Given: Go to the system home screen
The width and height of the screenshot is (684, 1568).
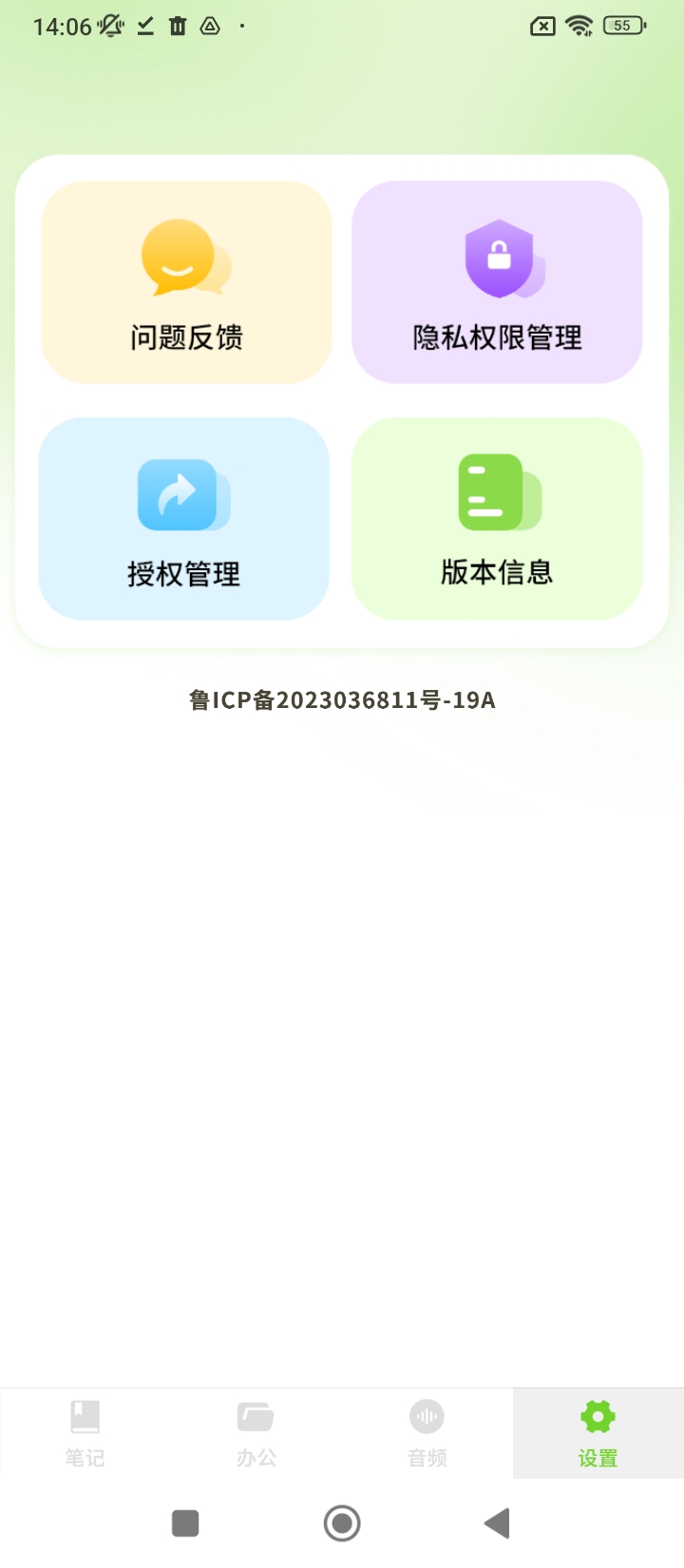Looking at the screenshot, I should coord(342,1523).
